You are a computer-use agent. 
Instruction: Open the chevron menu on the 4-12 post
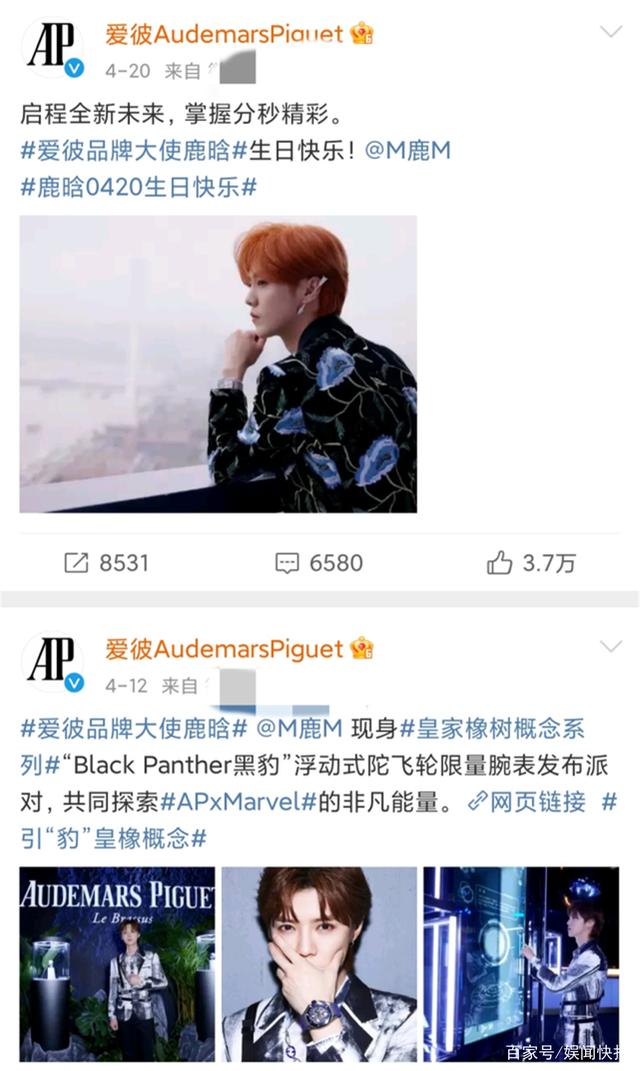click(x=609, y=647)
